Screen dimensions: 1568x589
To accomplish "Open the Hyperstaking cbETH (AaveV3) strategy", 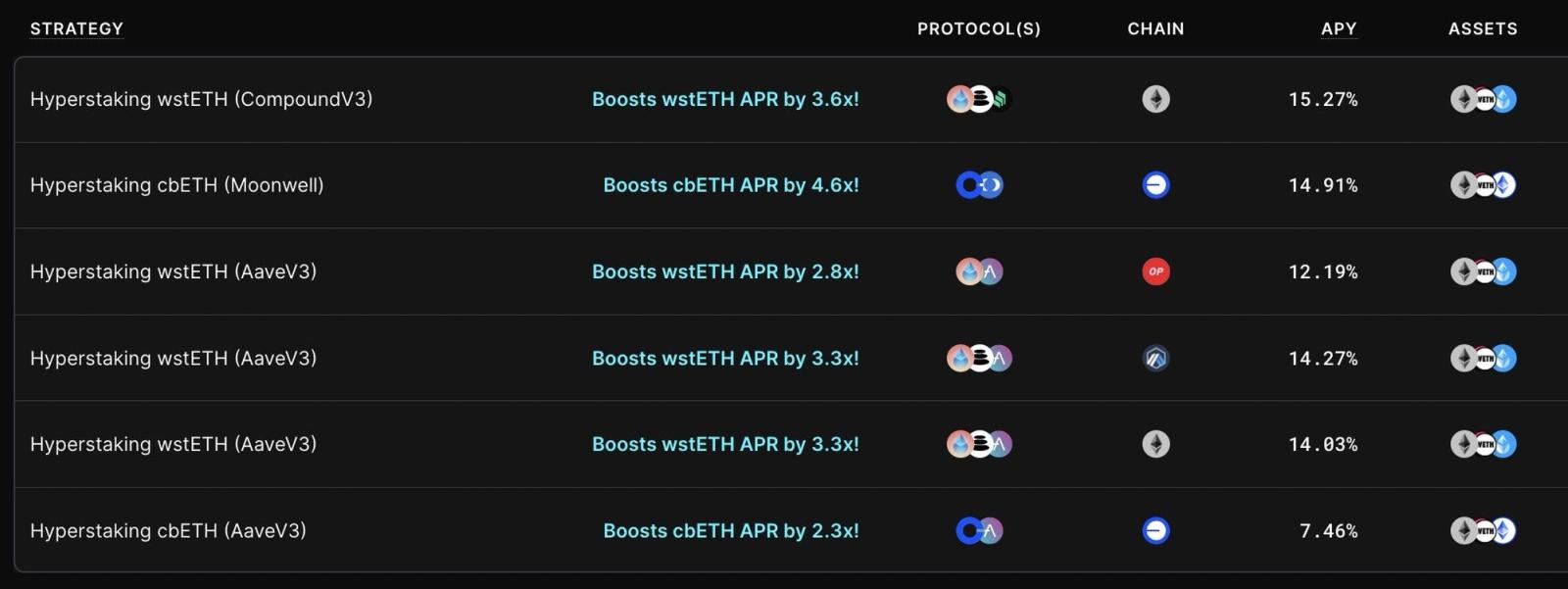I will [791, 530].
